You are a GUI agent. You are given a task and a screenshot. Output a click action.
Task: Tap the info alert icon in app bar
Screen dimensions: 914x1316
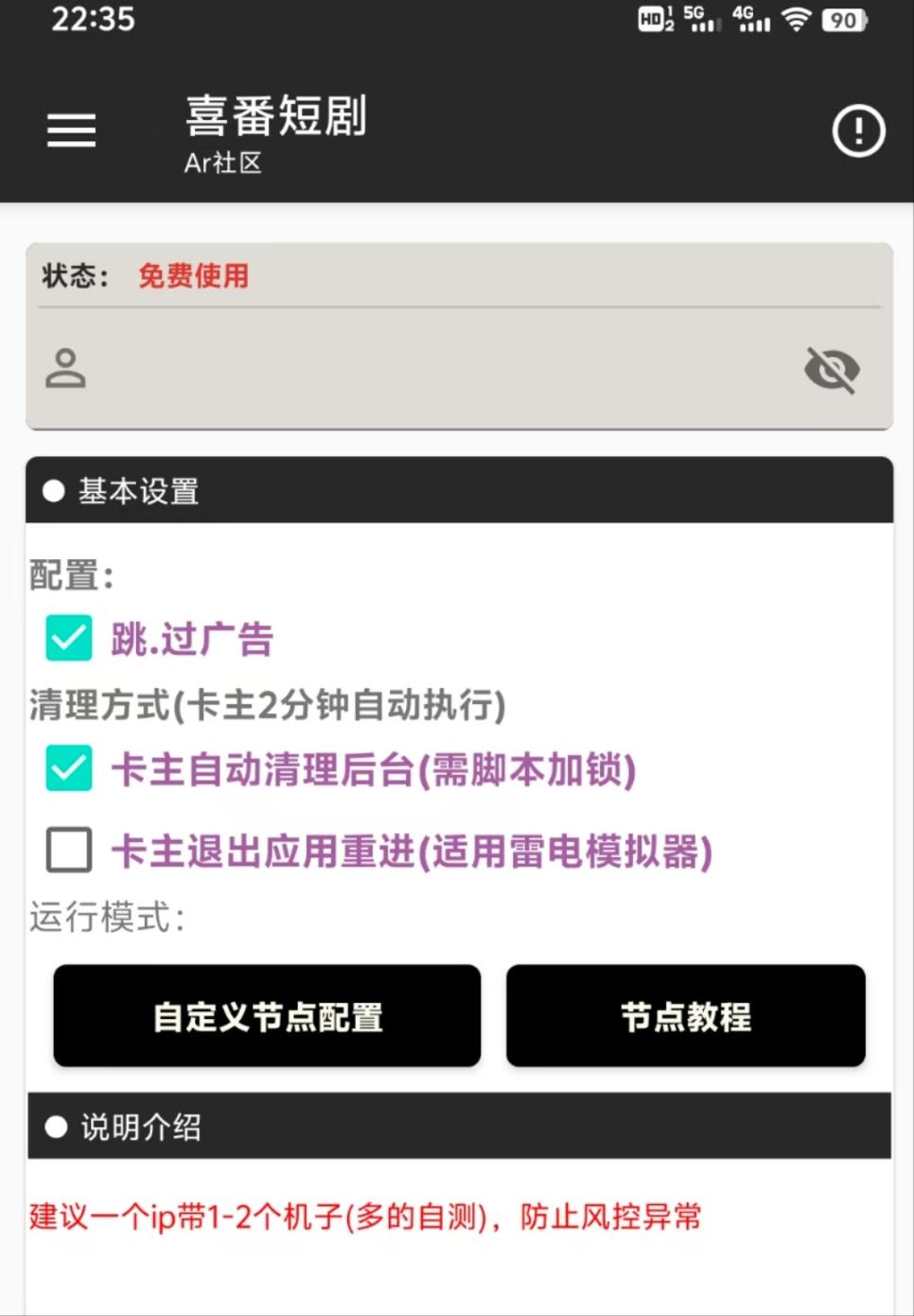858,131
